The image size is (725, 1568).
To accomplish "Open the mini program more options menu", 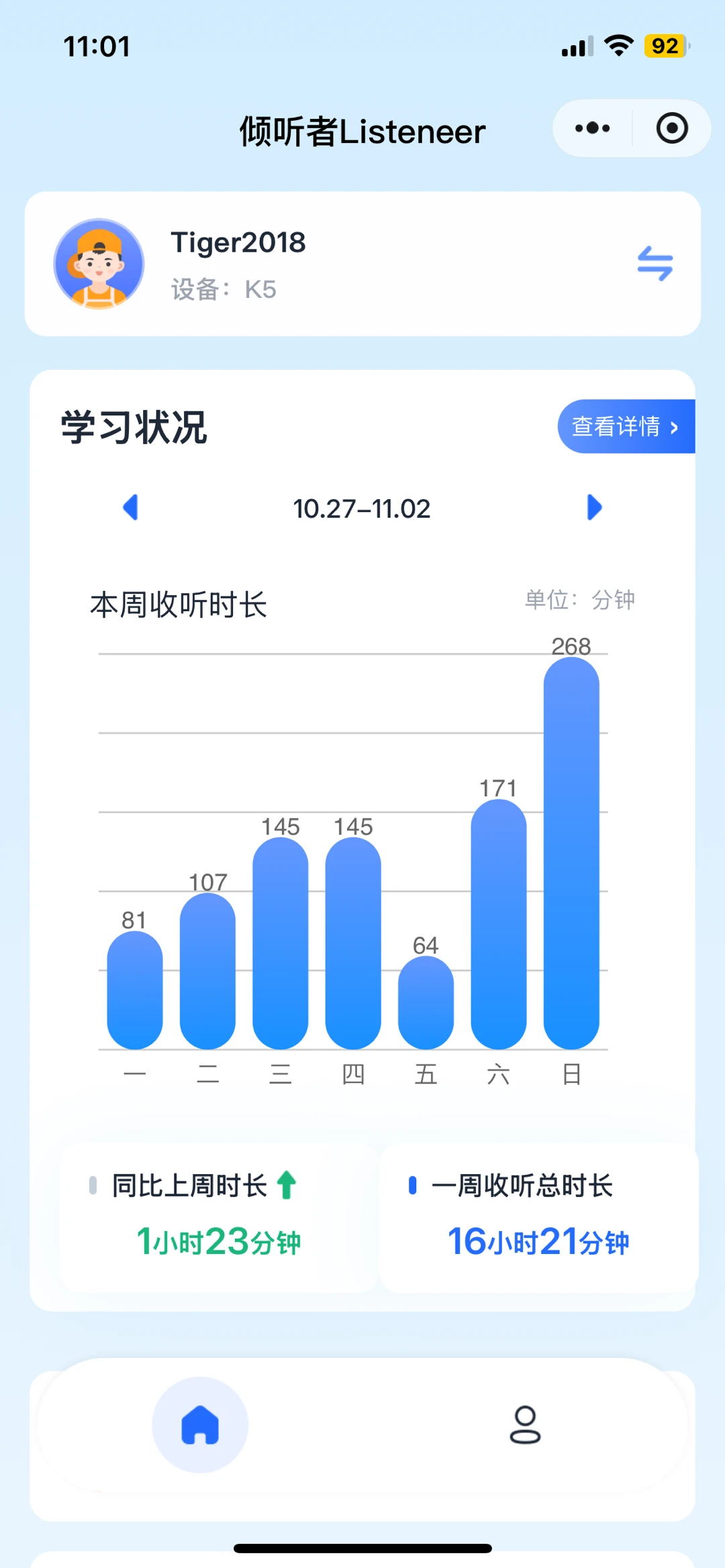I will coord(592,128).
